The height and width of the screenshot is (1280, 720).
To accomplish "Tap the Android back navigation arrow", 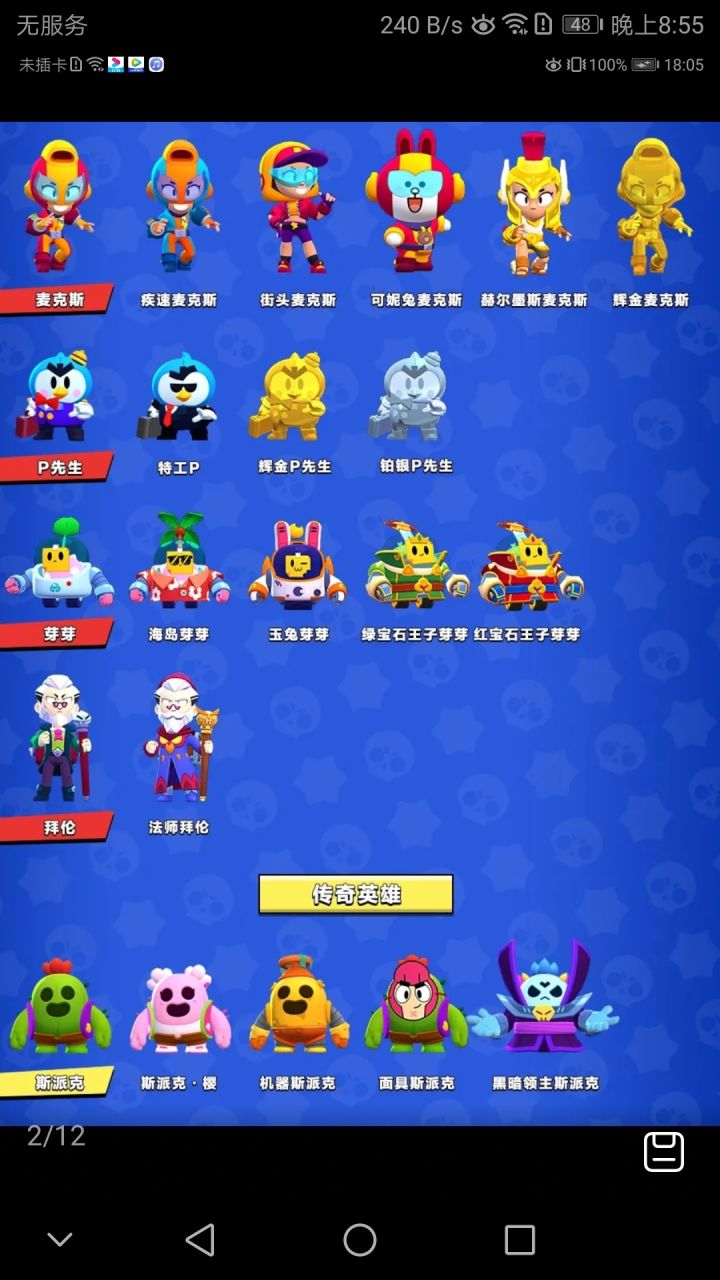I will [x=202, y=1238].
